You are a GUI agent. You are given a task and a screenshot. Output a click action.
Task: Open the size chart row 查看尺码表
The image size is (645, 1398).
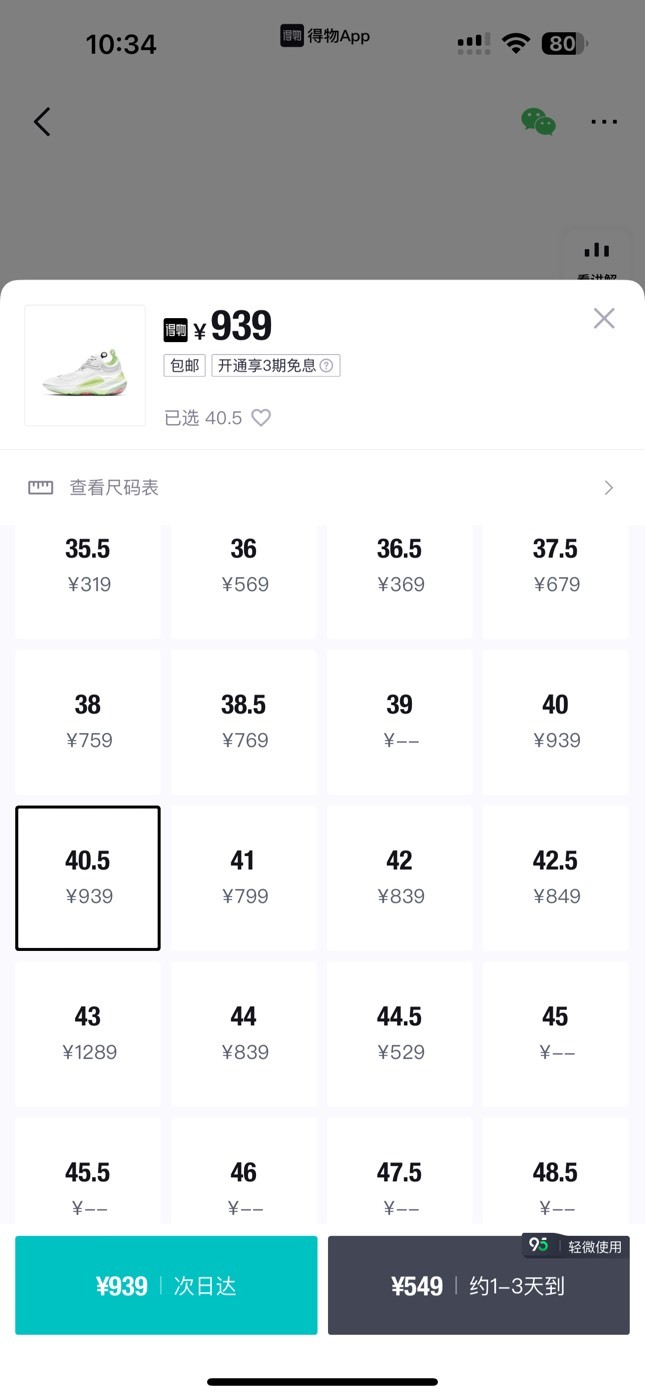(322, 488)
